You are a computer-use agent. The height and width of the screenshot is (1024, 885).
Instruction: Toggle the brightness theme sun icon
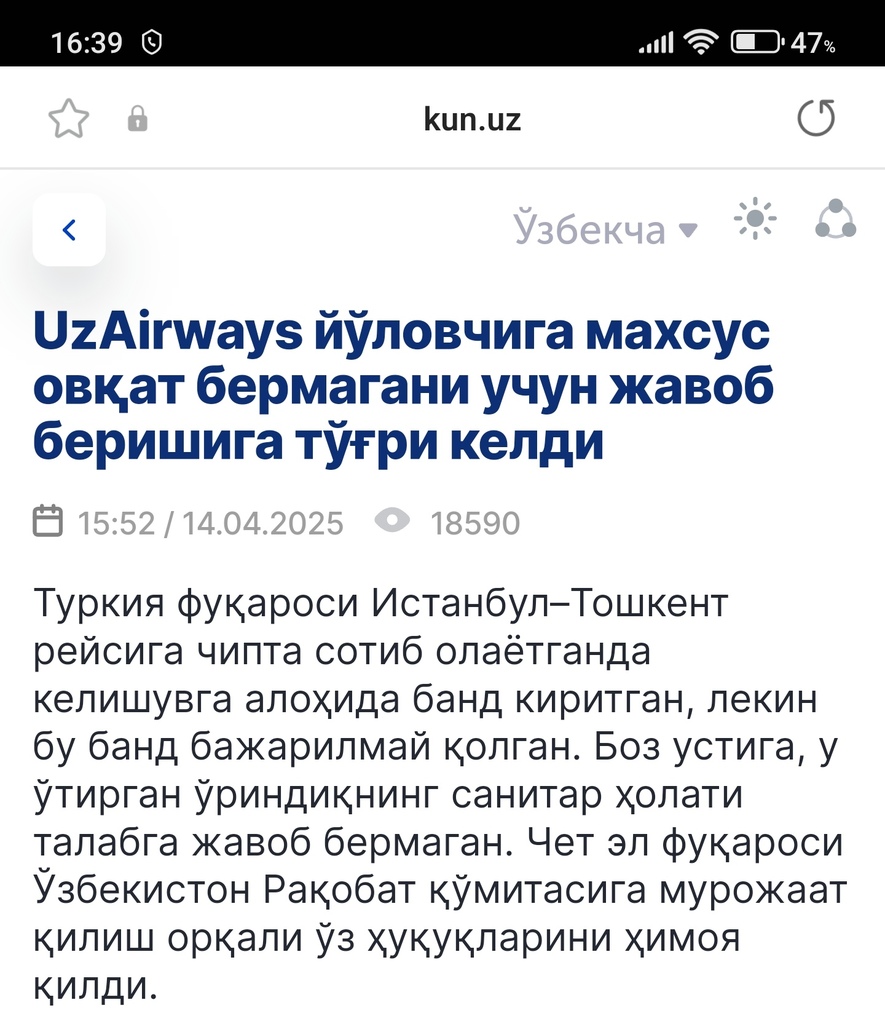[754, 218]
